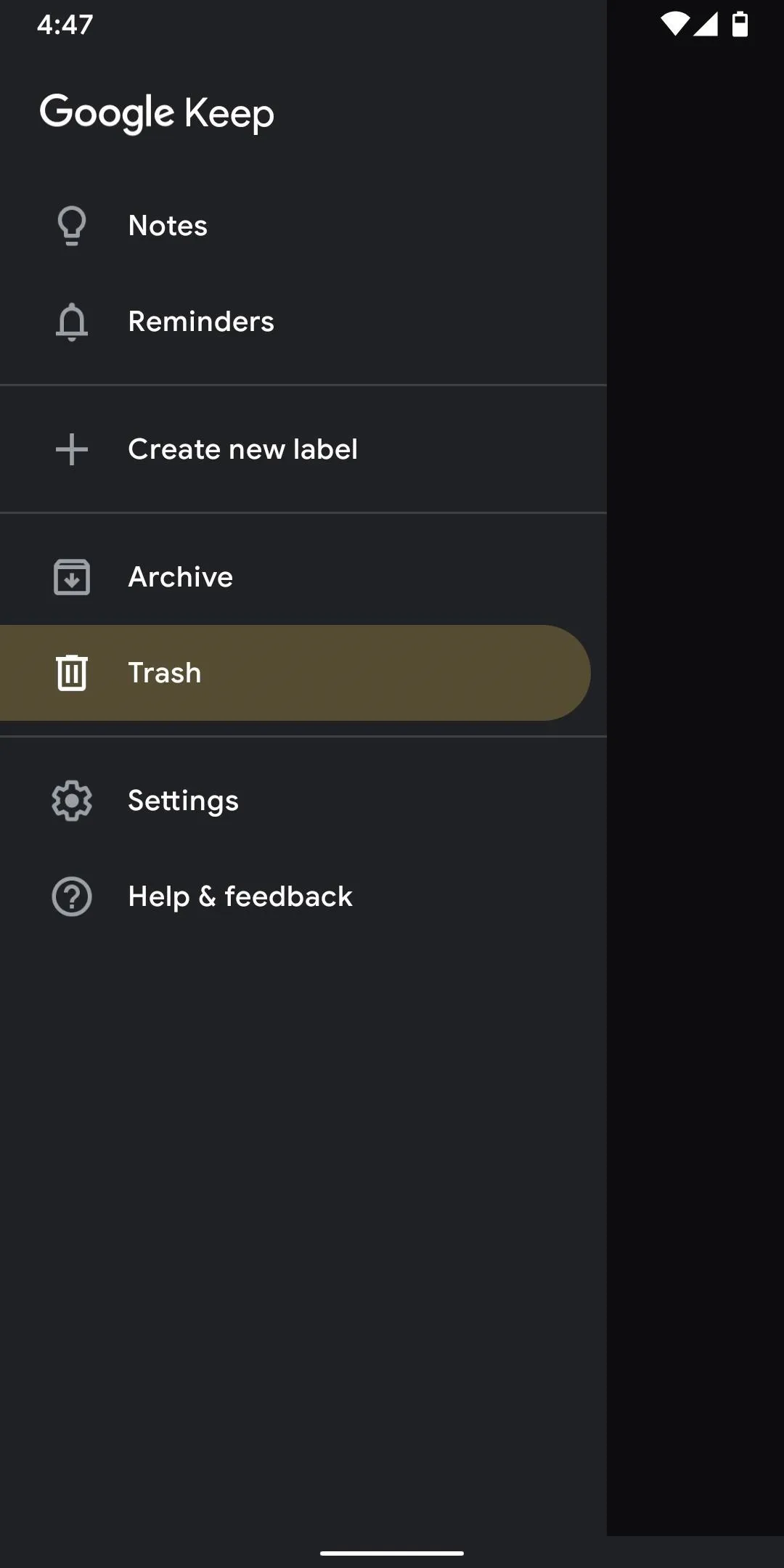Create a new label
Screen dimensions: 784x1568
(303, 449)
